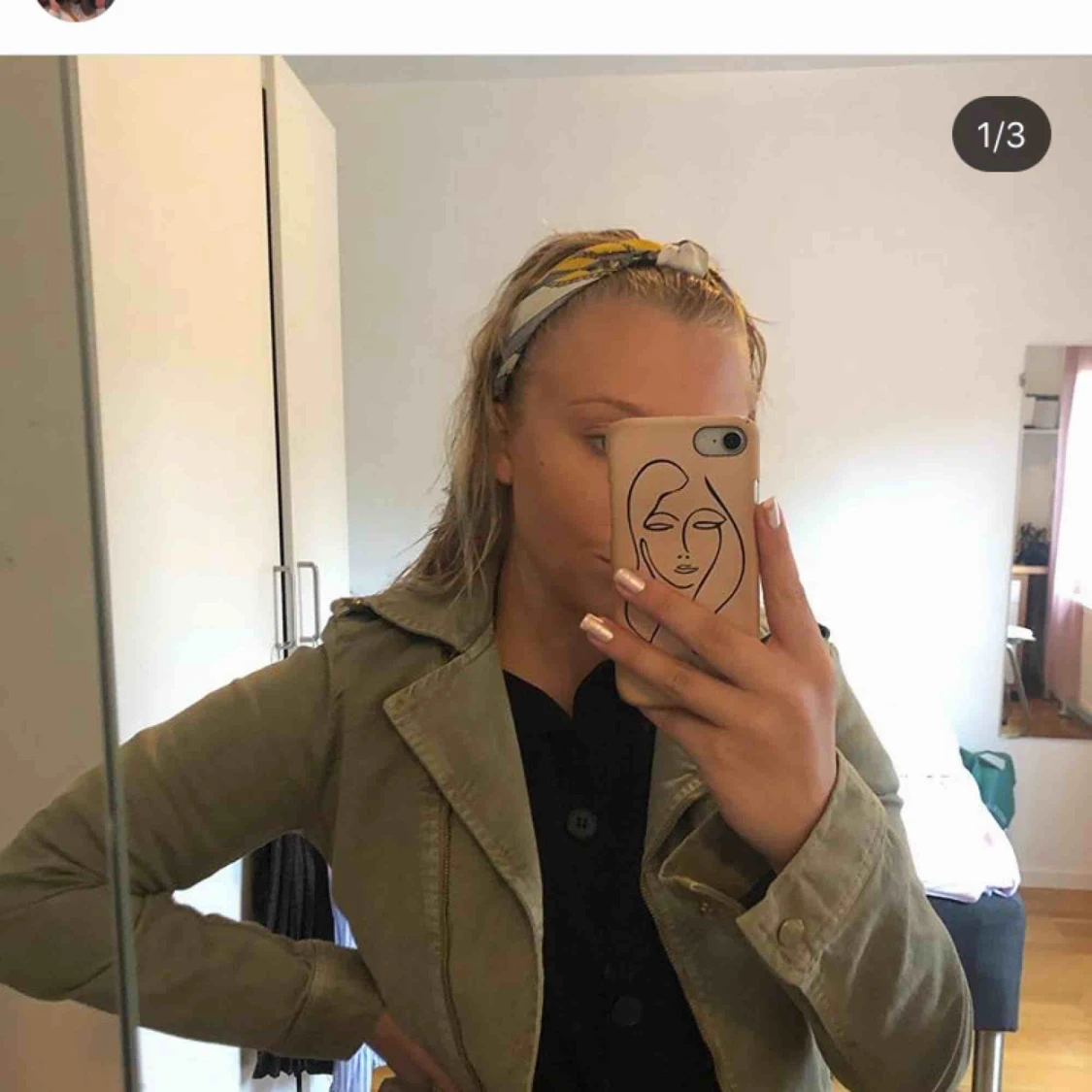Screen dimensions: 1092x1092
Task: Open the poster's profile avatar
Action: point(75,9)
